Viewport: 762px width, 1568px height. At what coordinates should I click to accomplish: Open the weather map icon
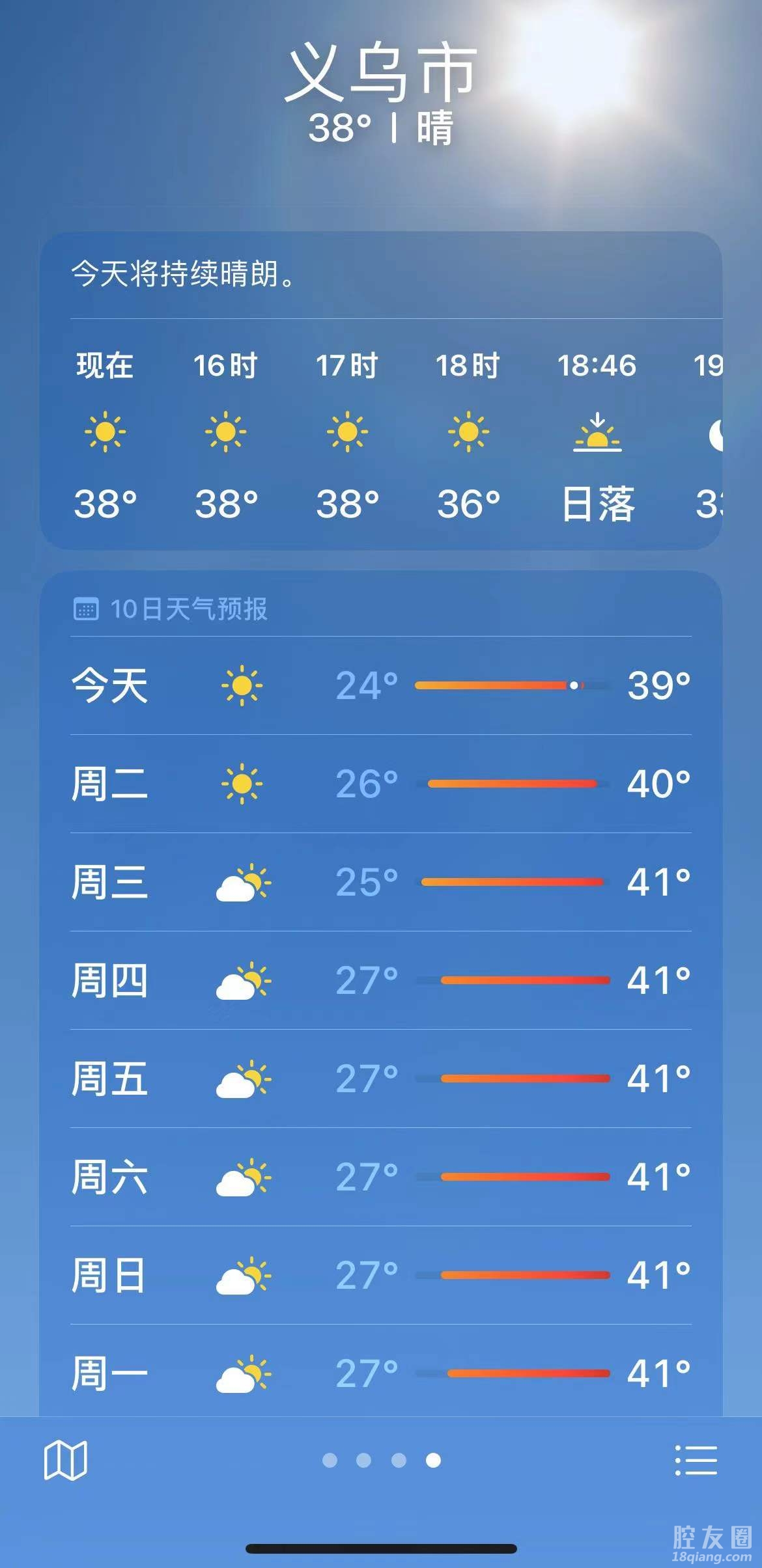pos(65,1461)
